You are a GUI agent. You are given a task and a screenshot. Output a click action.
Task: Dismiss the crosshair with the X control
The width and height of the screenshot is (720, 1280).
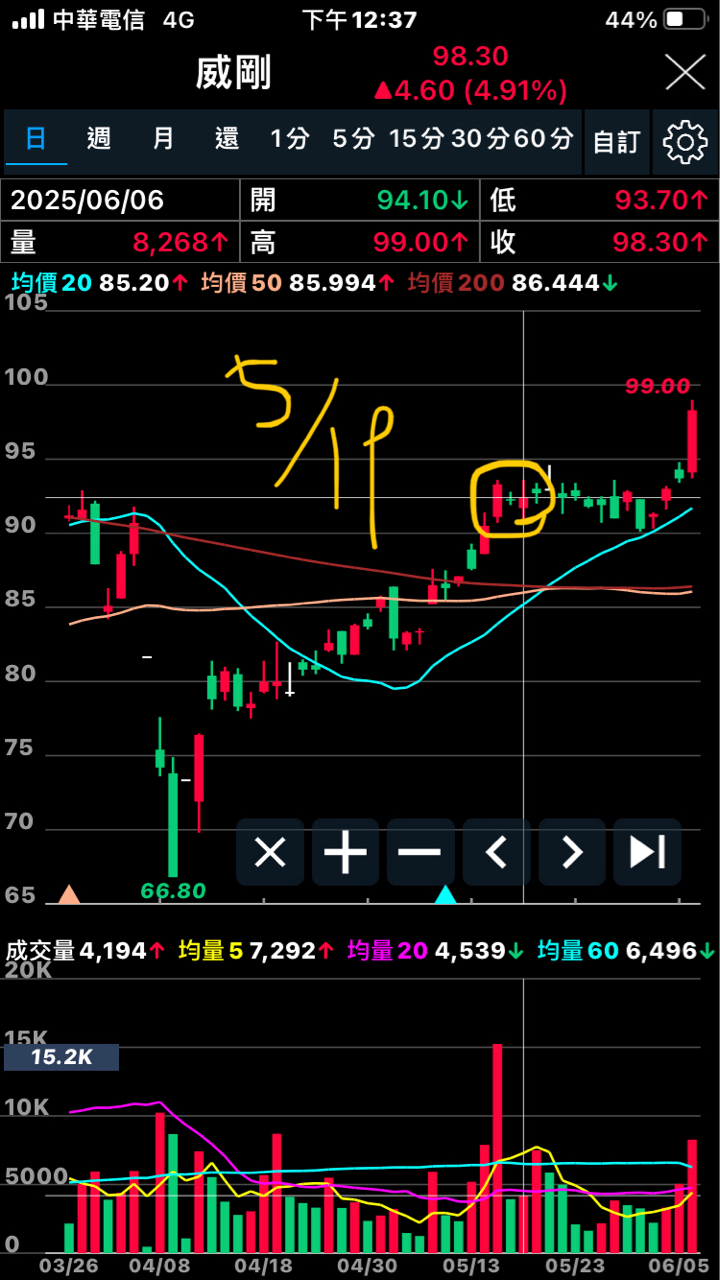pos(270,852)
